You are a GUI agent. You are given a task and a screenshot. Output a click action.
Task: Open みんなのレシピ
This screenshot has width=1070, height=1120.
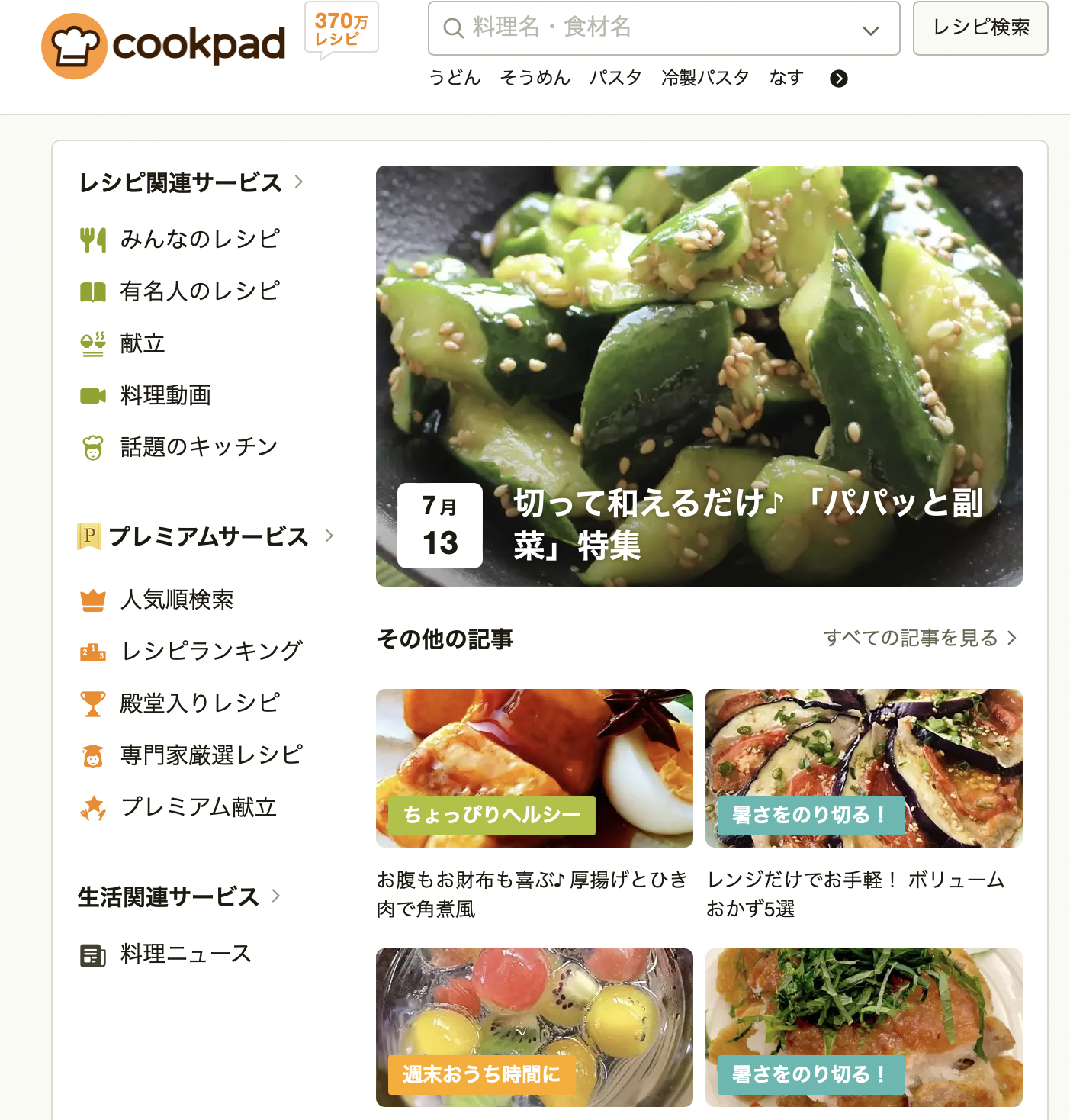tap(200, 239)
